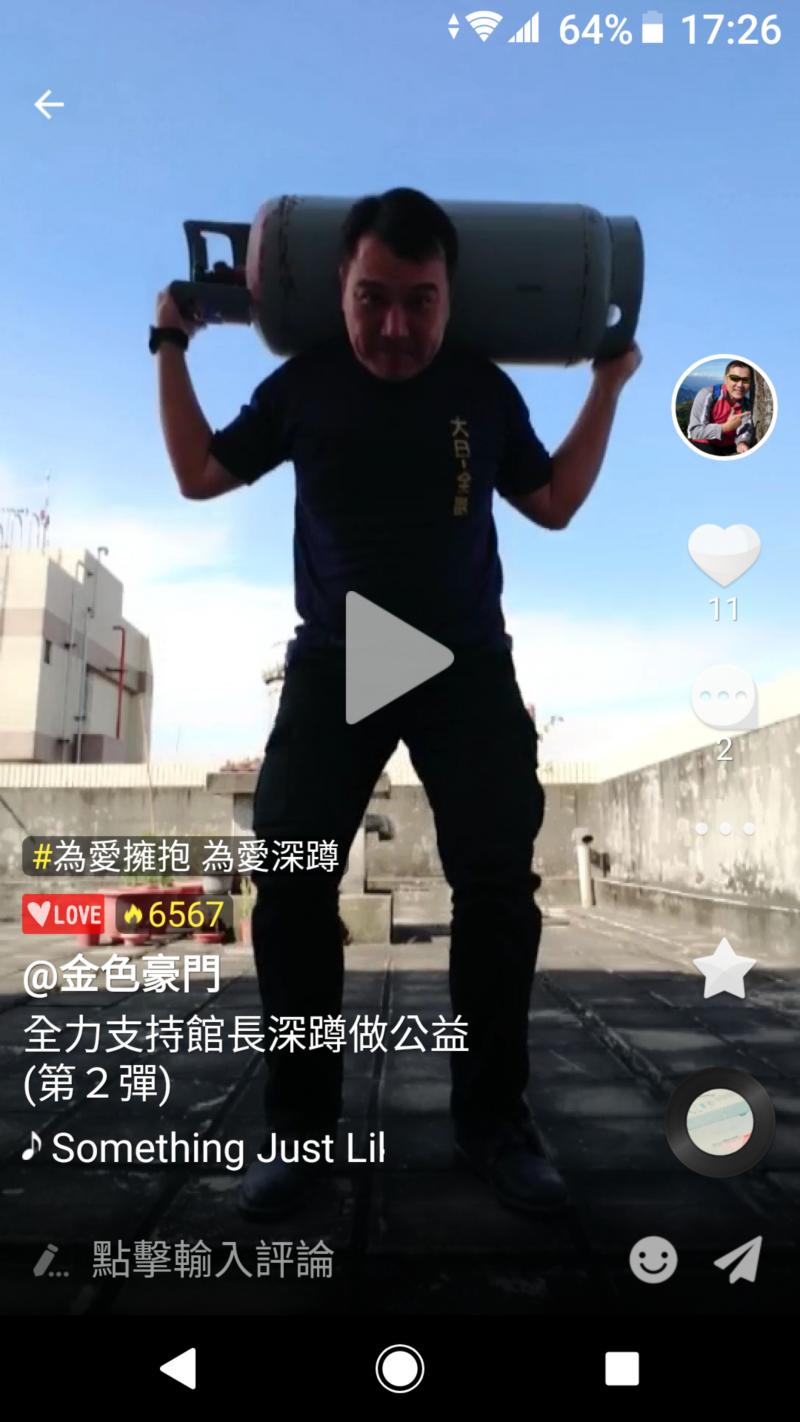800x1422 pixels.
Task: Open the uploader's profile picture
Action: click(724, 406)
